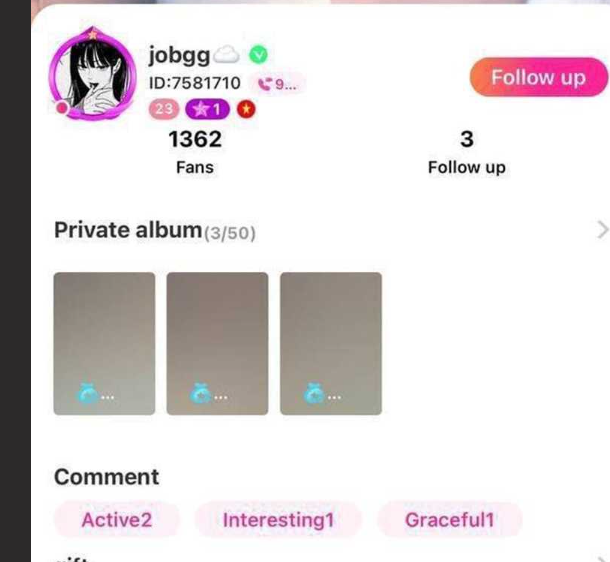Select the Active2 comment tag

(116, 520)
